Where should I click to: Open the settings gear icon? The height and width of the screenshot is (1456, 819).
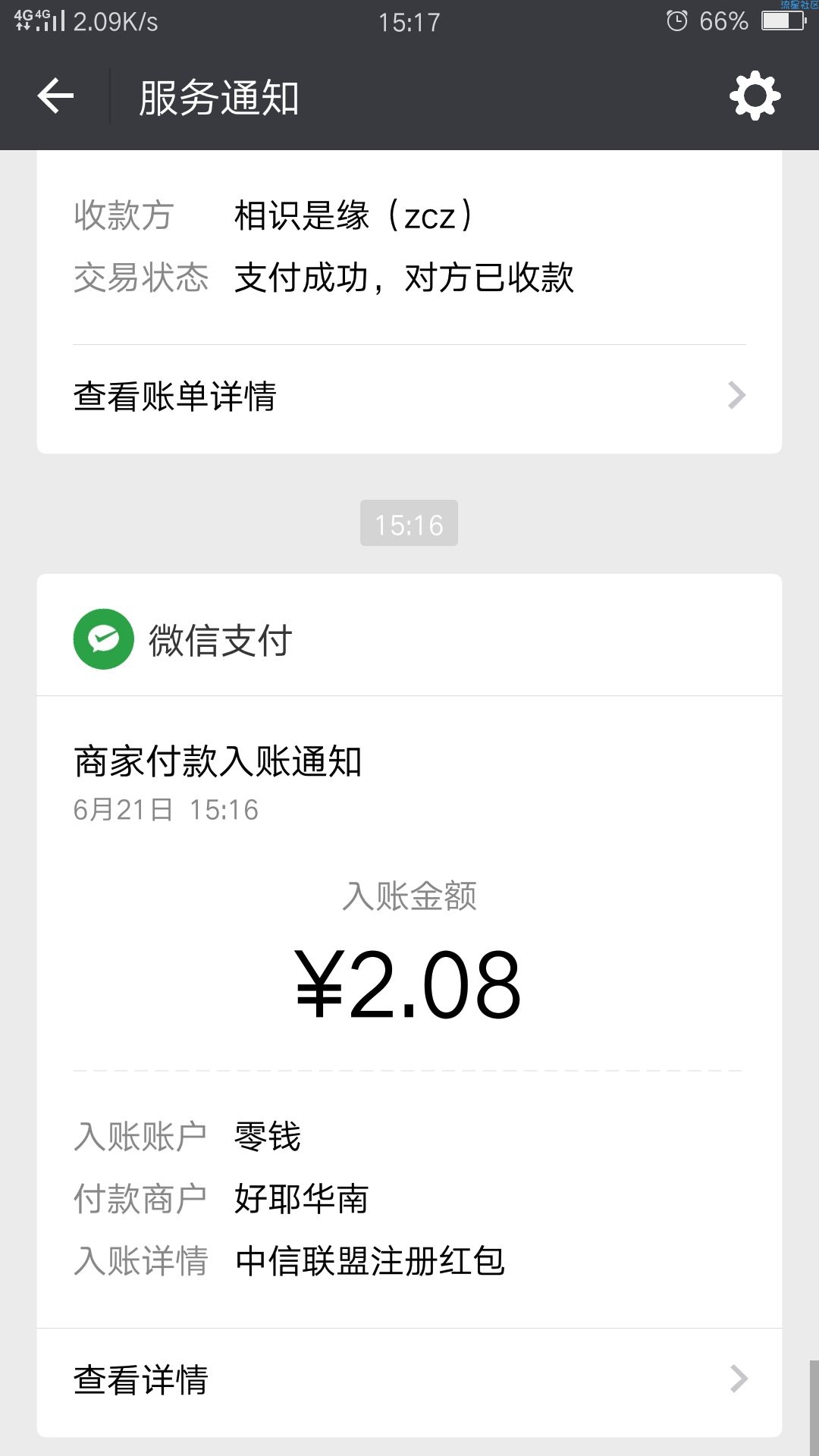755,96
